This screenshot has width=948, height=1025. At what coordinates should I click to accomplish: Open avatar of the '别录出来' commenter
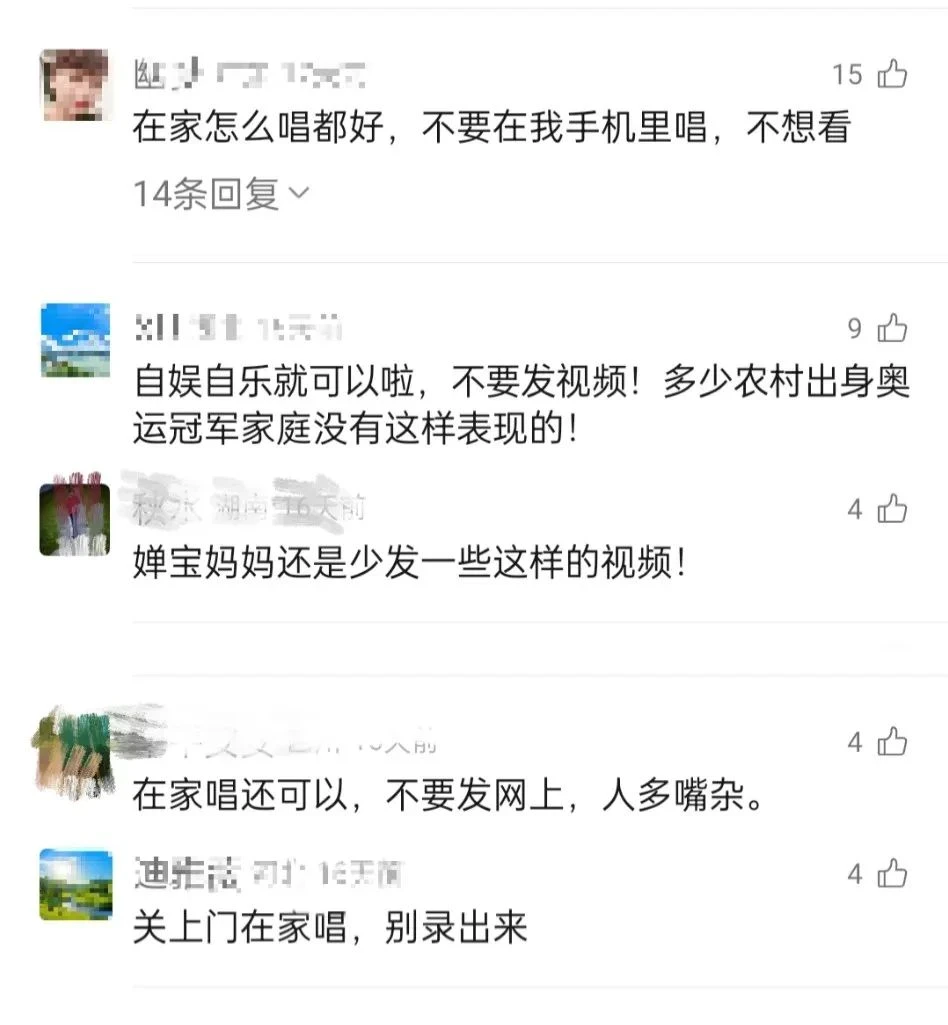75,885
